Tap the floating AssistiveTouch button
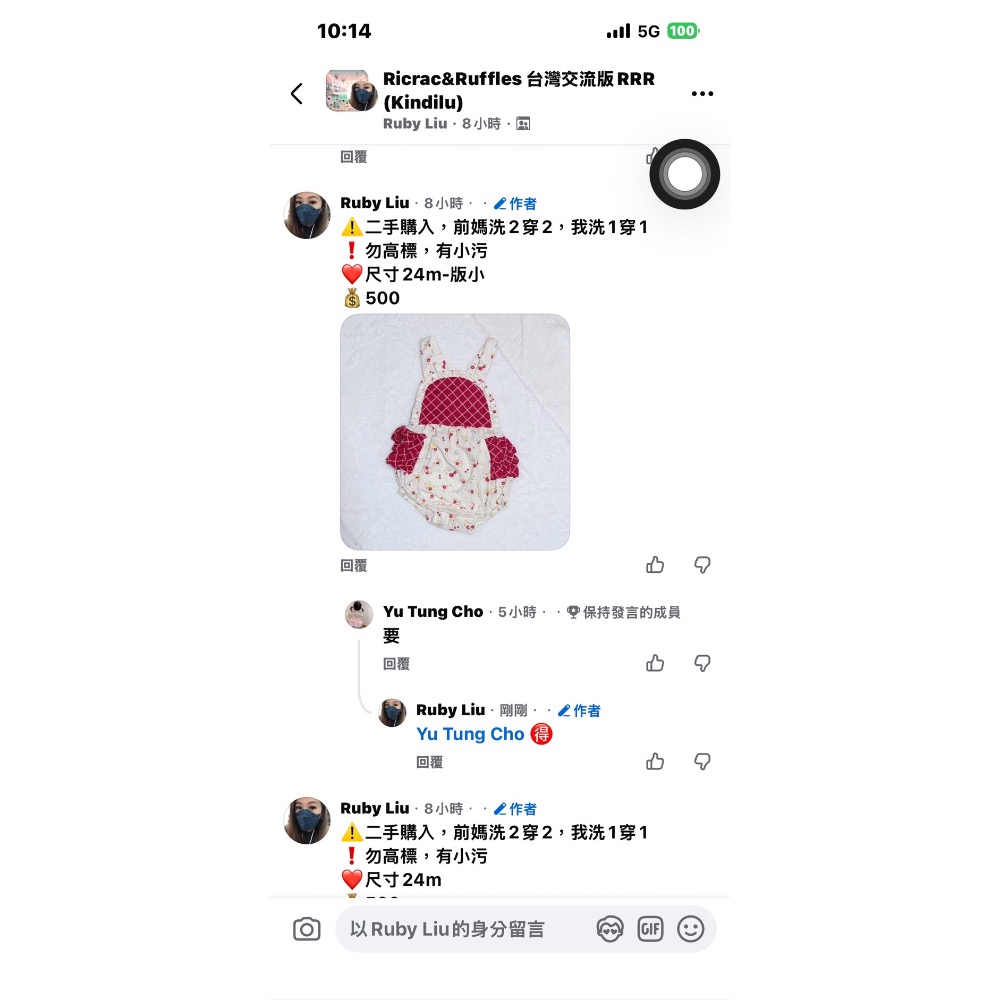Image resolution: width=1000 pixels, height=1000 pixels. pyautogui.click(x=685, y=174)
